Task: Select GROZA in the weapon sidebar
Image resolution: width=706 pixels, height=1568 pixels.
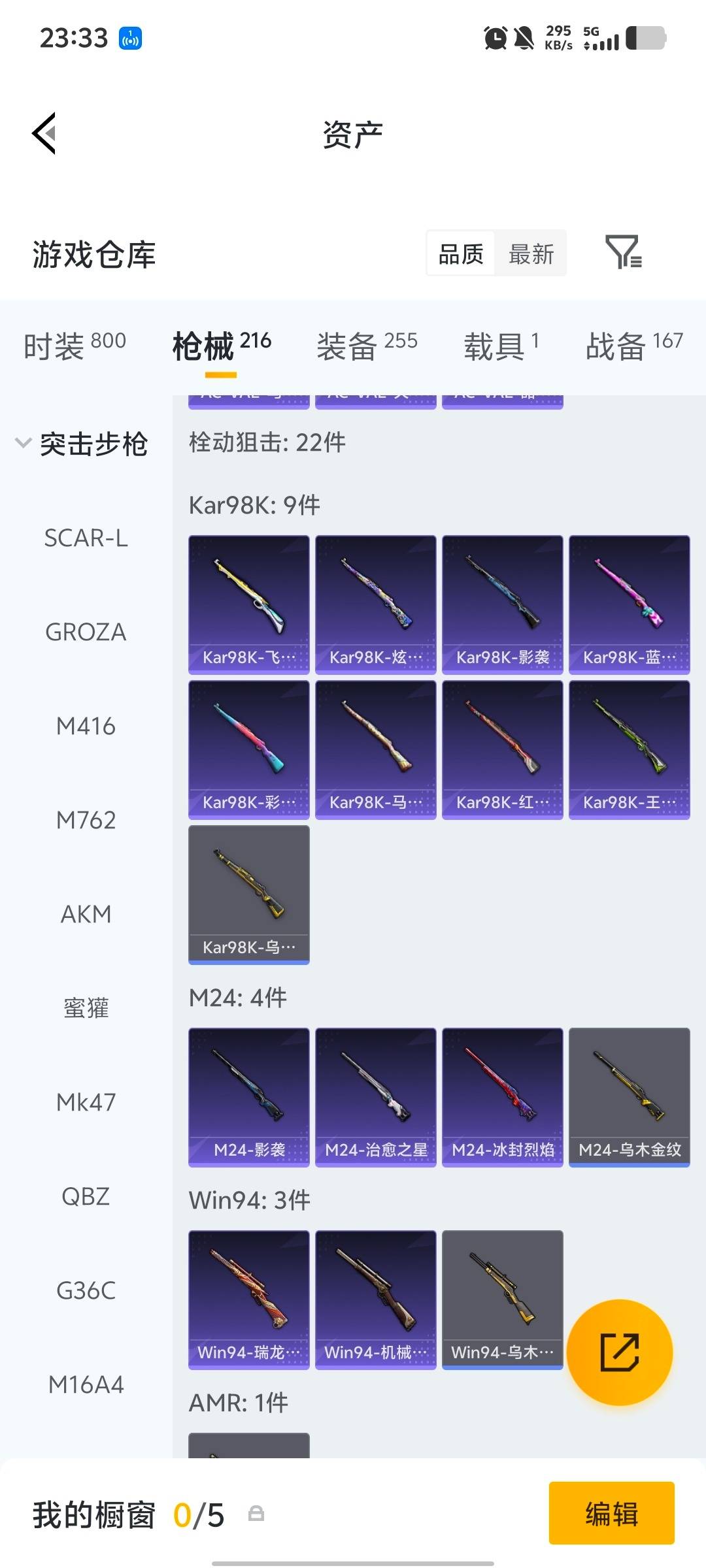Action: click(85, 632)
